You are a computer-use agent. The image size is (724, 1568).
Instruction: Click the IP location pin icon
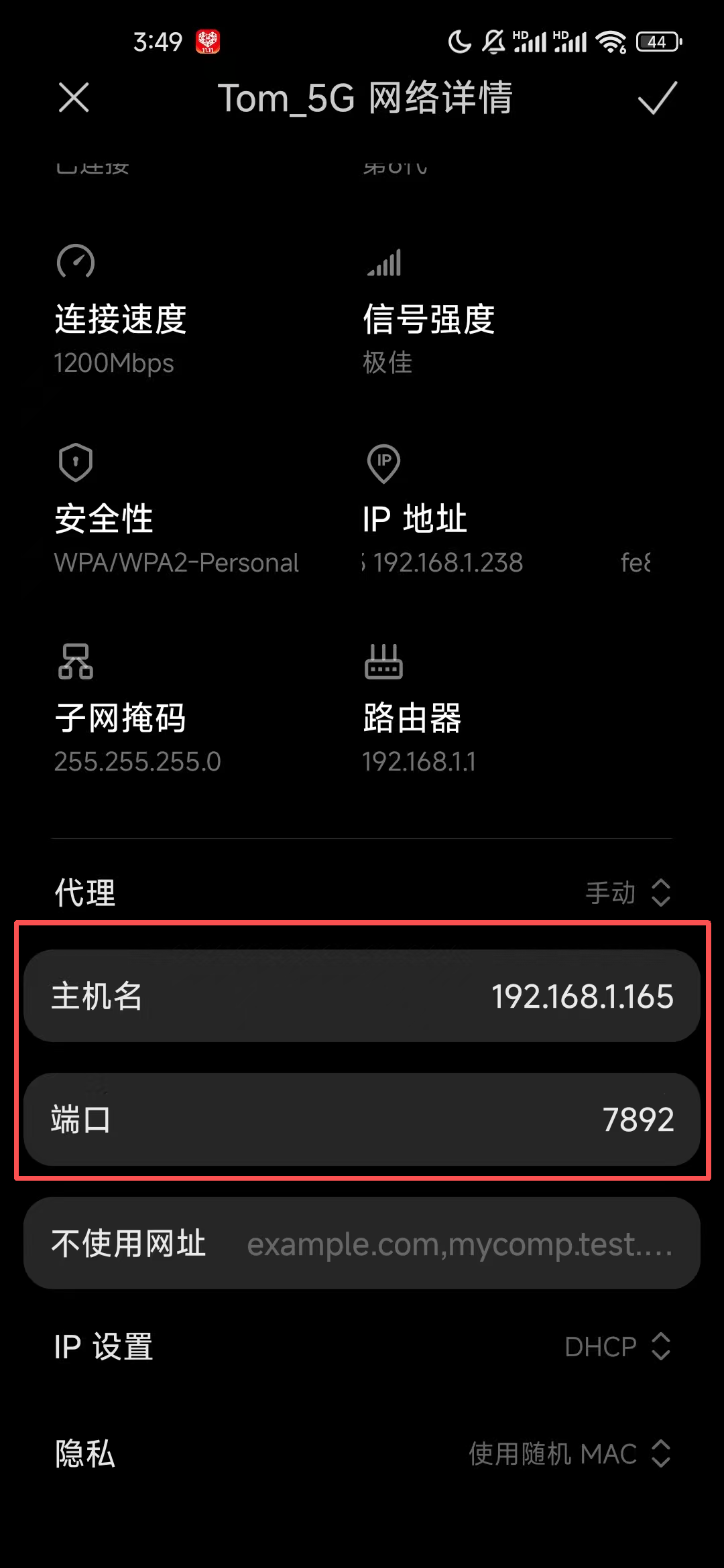[x=384, y=461]
